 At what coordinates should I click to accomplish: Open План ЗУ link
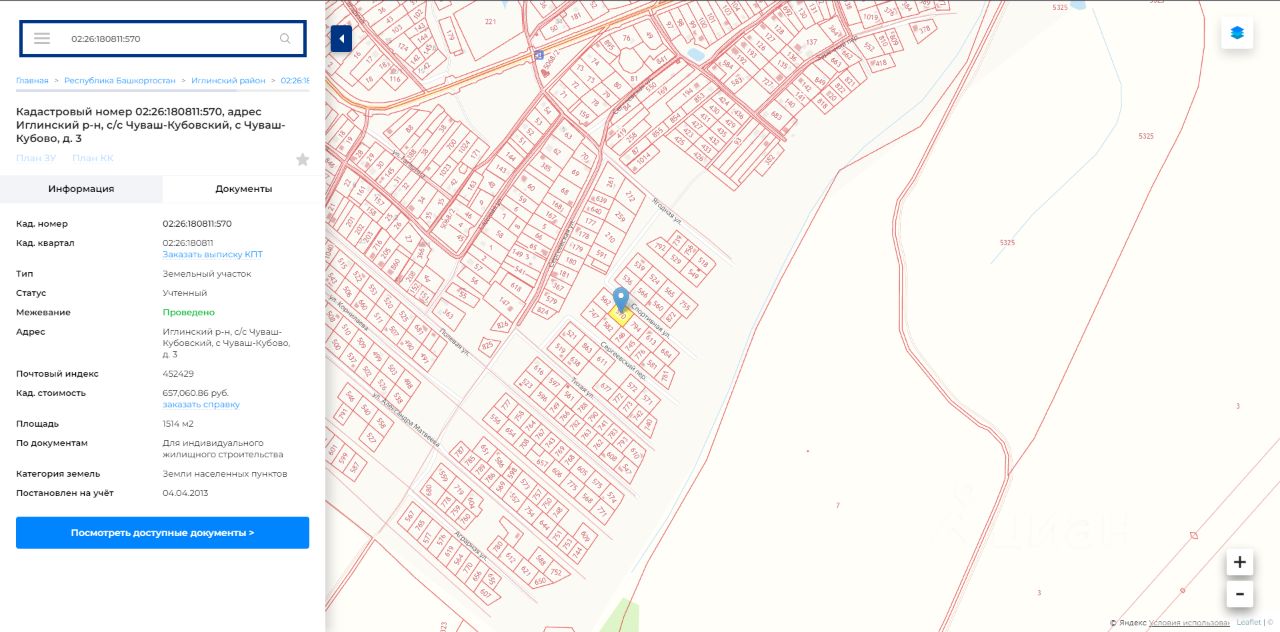(36, 158)
